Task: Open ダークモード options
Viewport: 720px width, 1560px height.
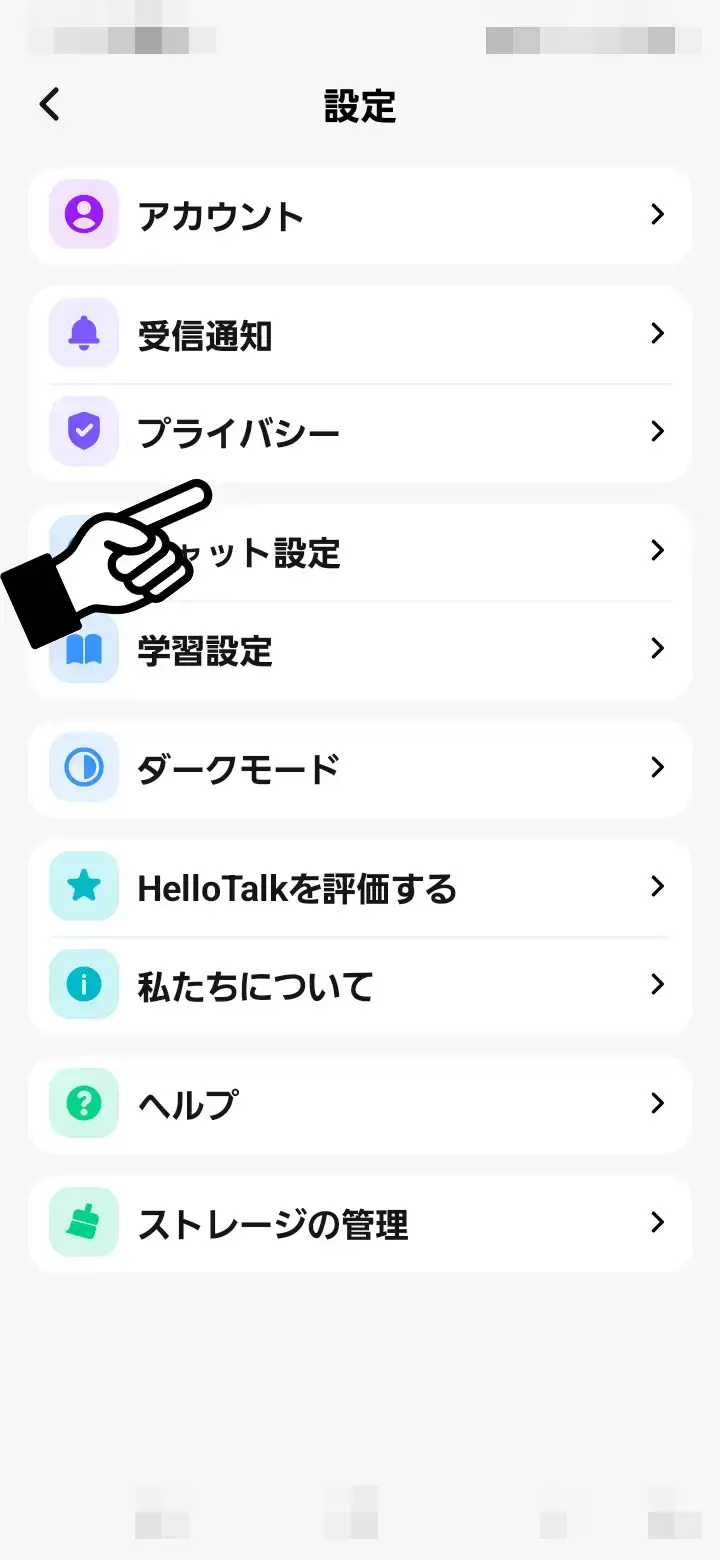Action: pyautogui.click(x=360, y=768)
